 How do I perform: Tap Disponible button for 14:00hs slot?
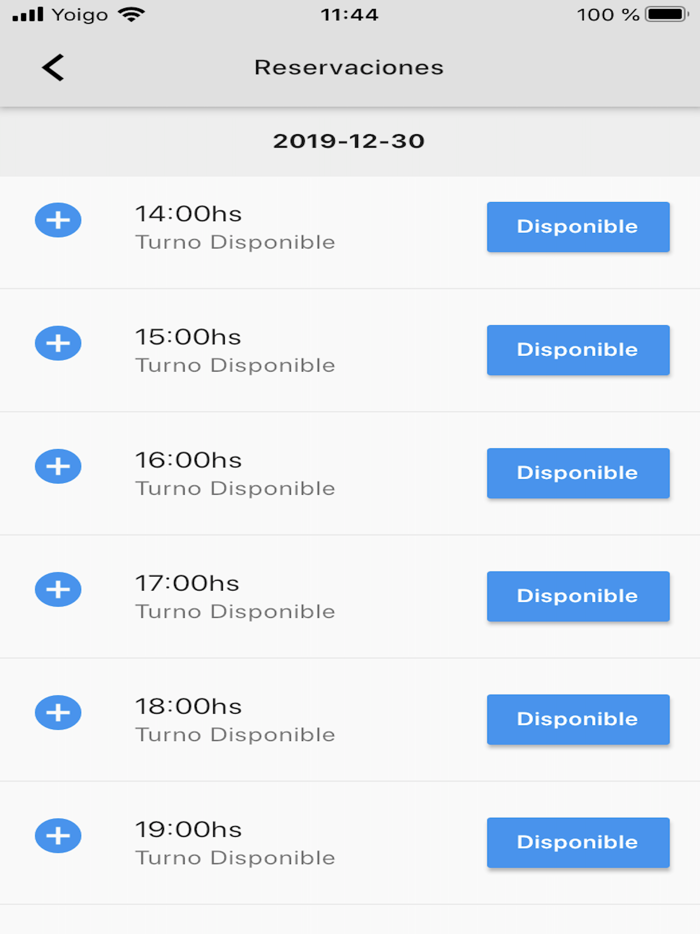pos(577,227)
